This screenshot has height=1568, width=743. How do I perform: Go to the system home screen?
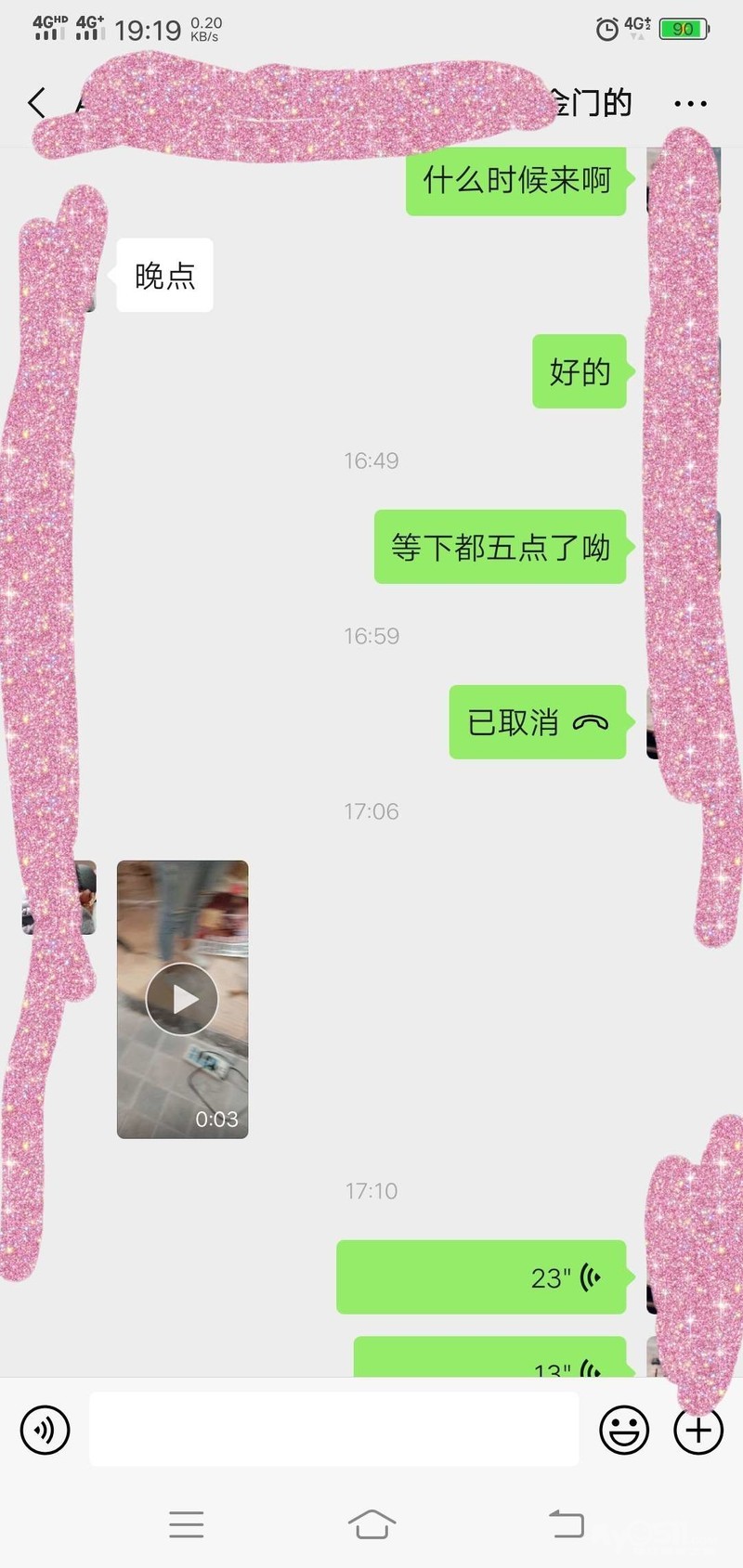click(371, 1524)
